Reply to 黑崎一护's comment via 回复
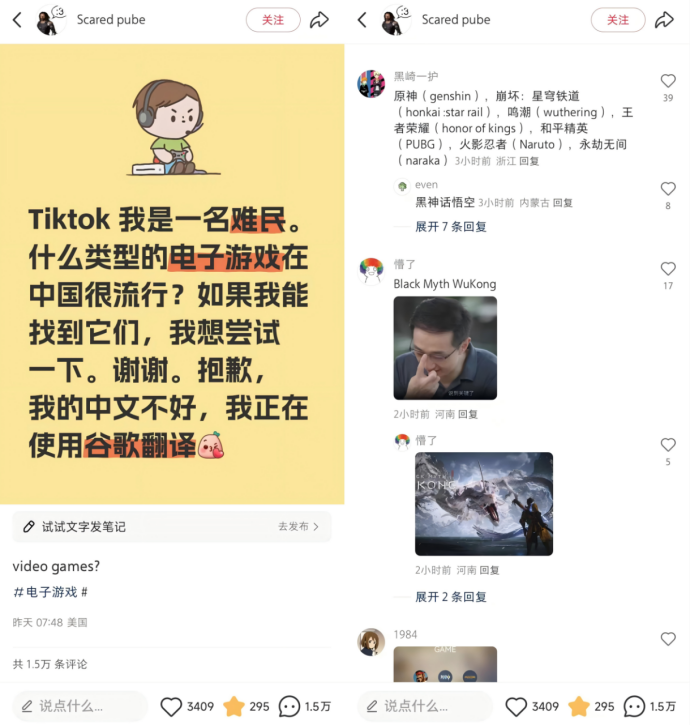The height and width of the screenshot is (725, 690). tap(530, 161)
